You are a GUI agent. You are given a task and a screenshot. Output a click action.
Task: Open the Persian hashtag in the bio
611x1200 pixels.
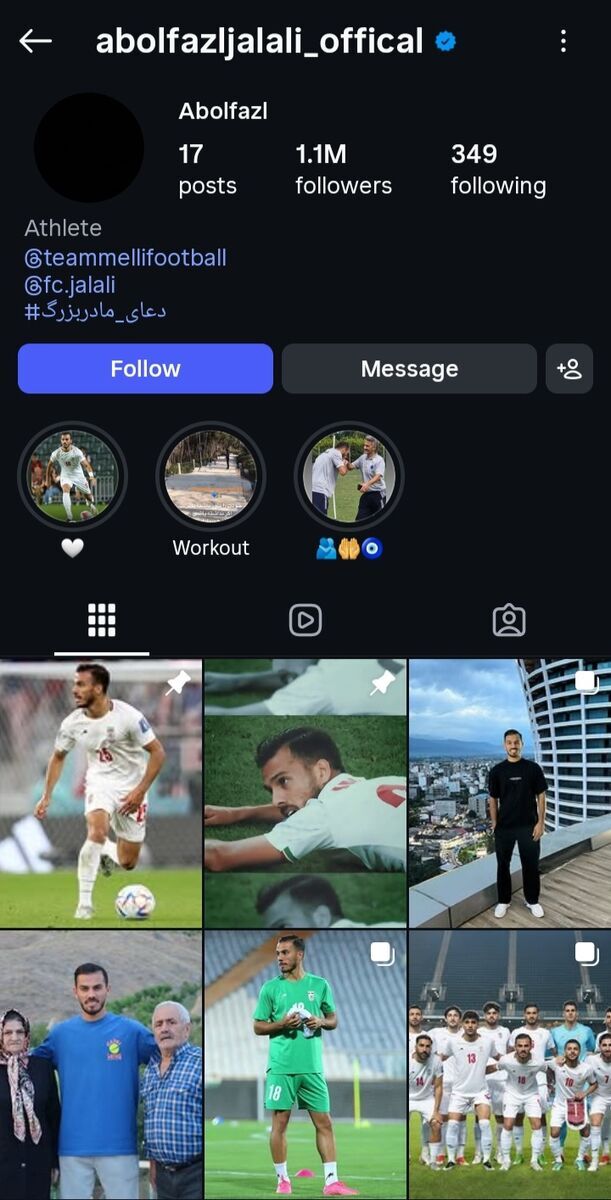(x=95, y=311)
